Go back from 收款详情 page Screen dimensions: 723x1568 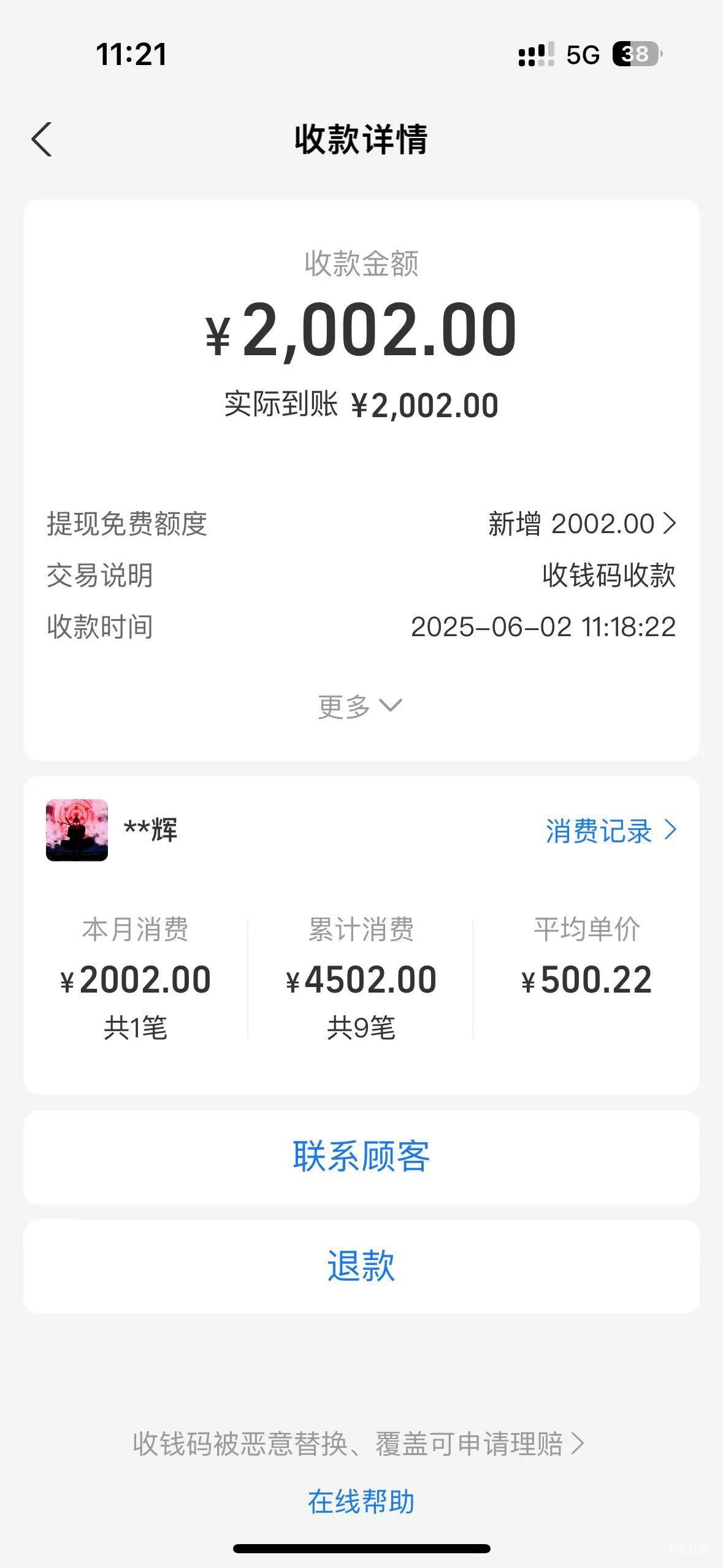[x=42, y=139]
